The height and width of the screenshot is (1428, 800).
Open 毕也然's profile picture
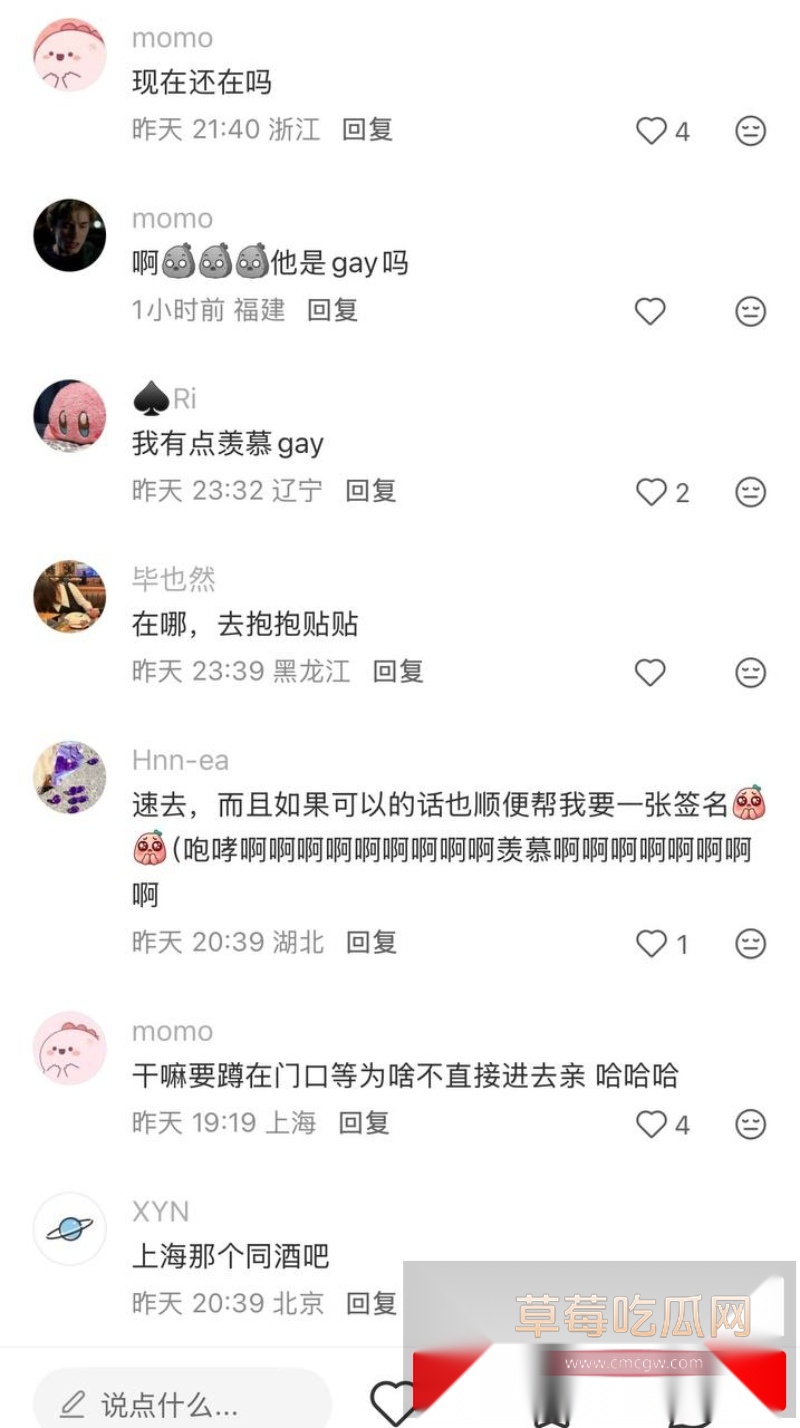tap(69, 598)
